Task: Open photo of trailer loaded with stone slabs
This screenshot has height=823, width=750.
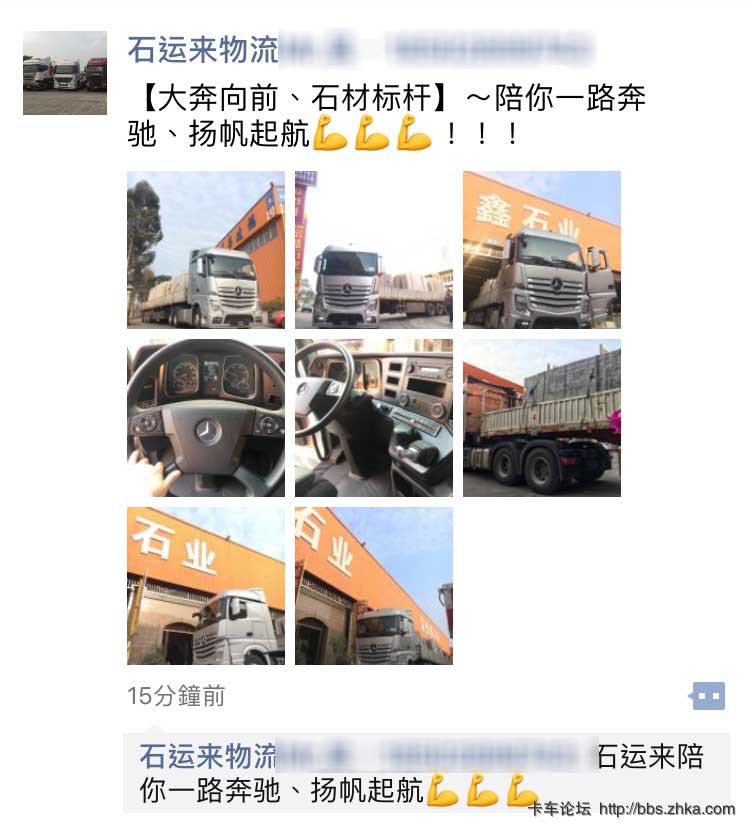Action: tap(542, 418)
